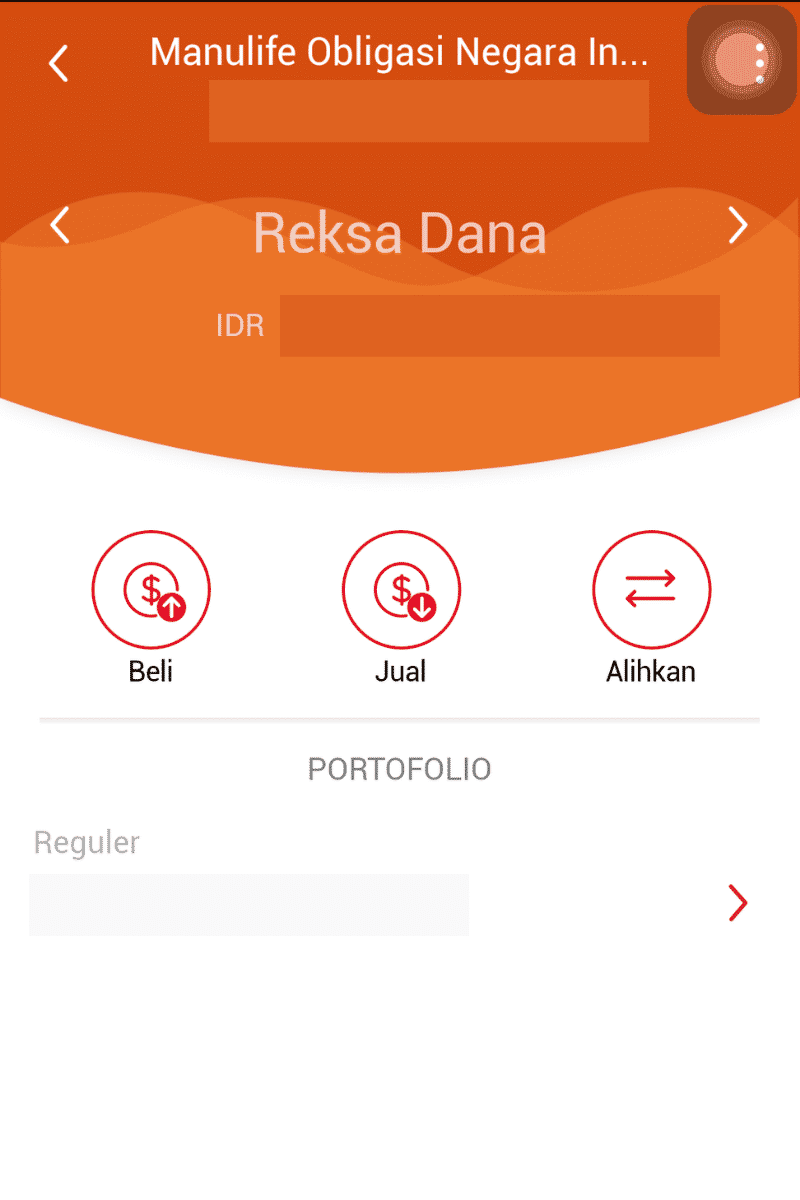Screen dimensions: 800x1200
Task: Click the IDR balance value field
Action: click(x=500, y=326)
